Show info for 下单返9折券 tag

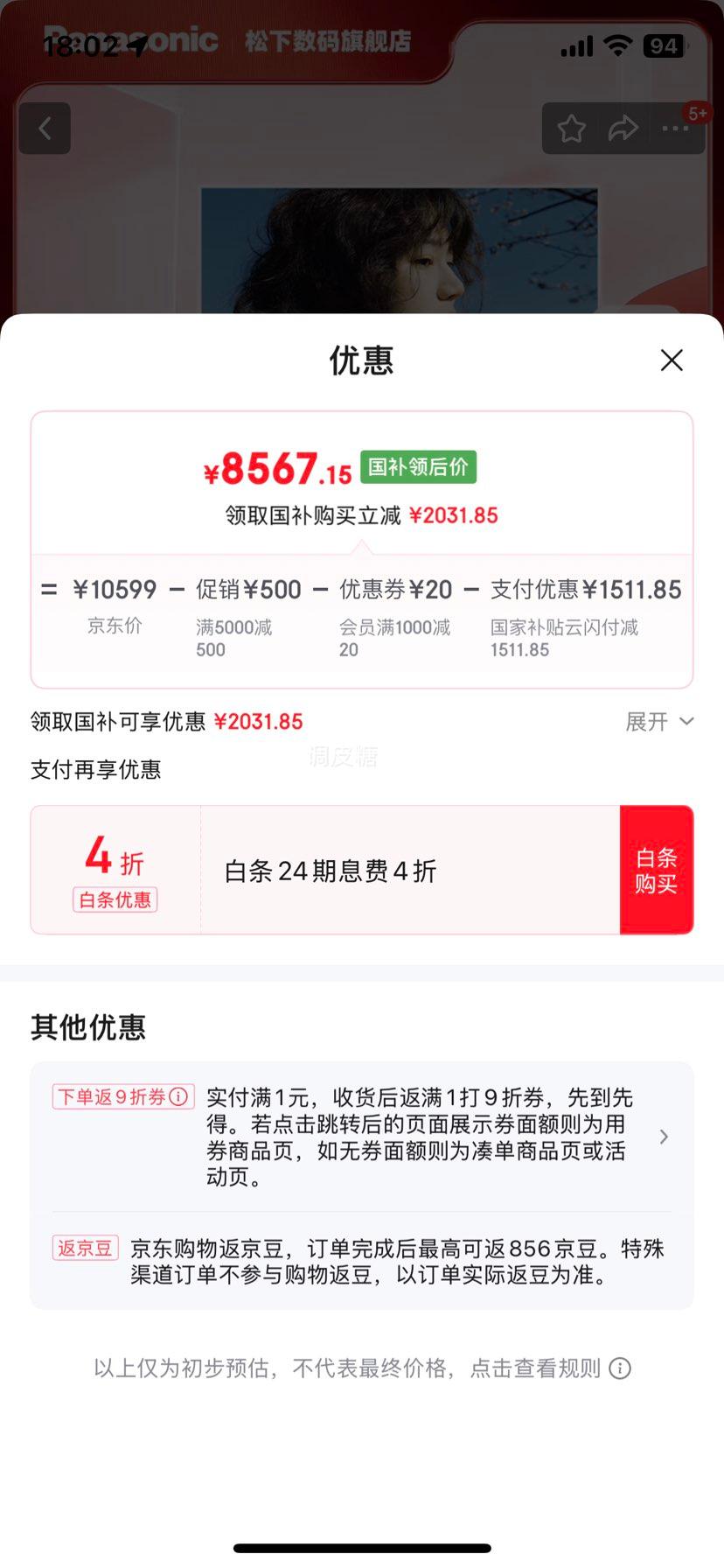click(x=178, y=1096)
